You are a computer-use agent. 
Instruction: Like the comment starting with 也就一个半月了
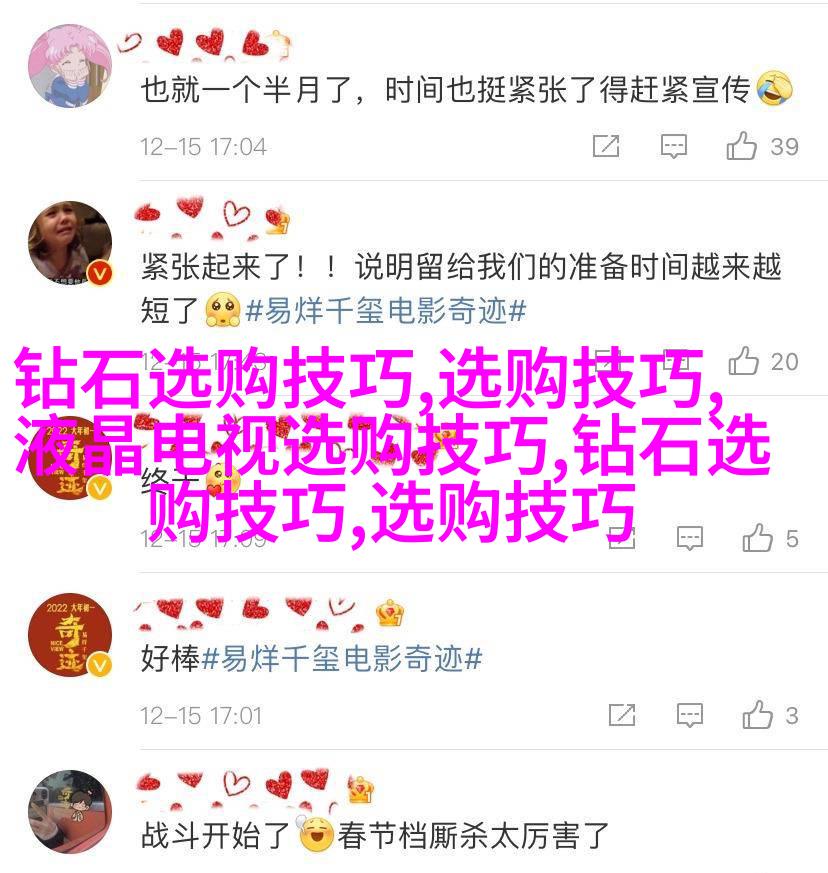pos(742,147)
